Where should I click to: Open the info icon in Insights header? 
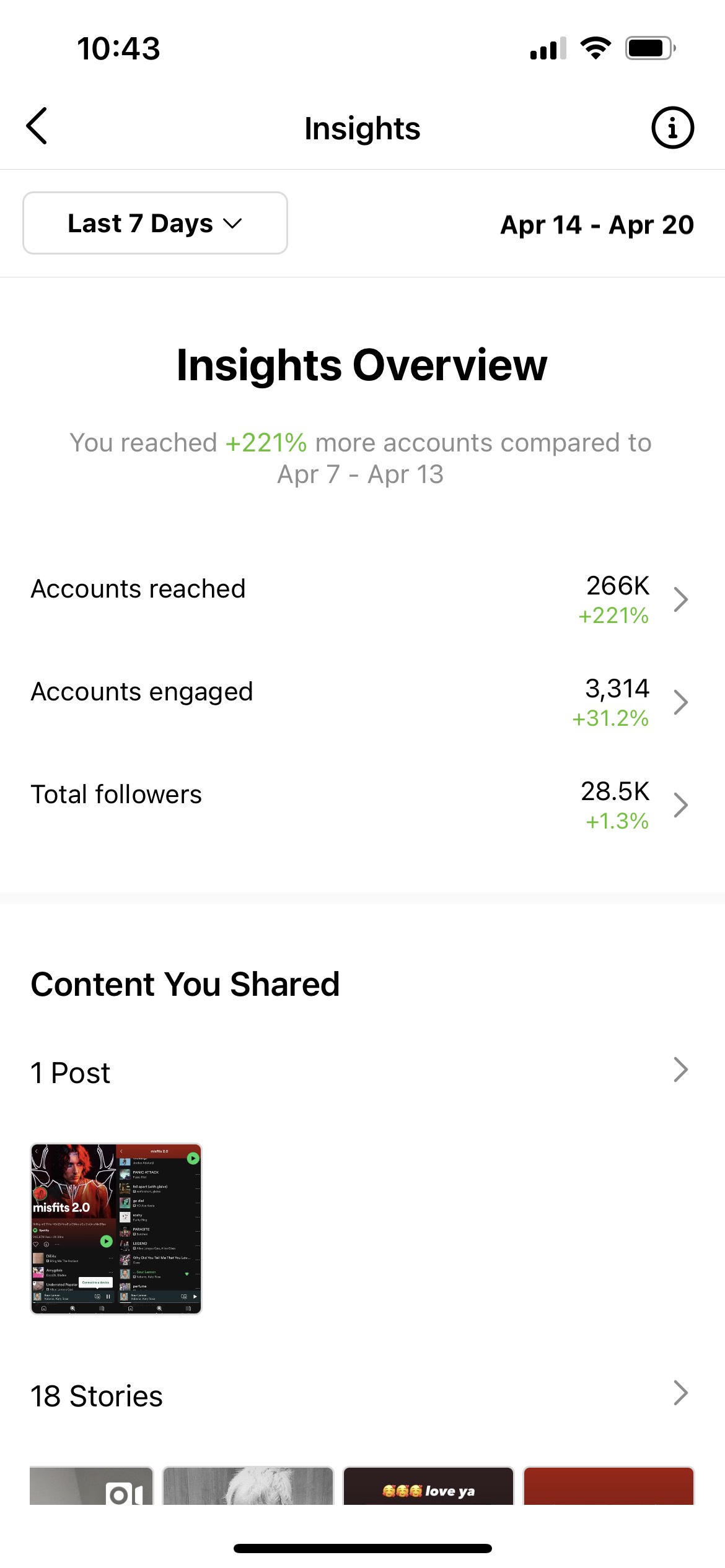(x=672, y=128)
